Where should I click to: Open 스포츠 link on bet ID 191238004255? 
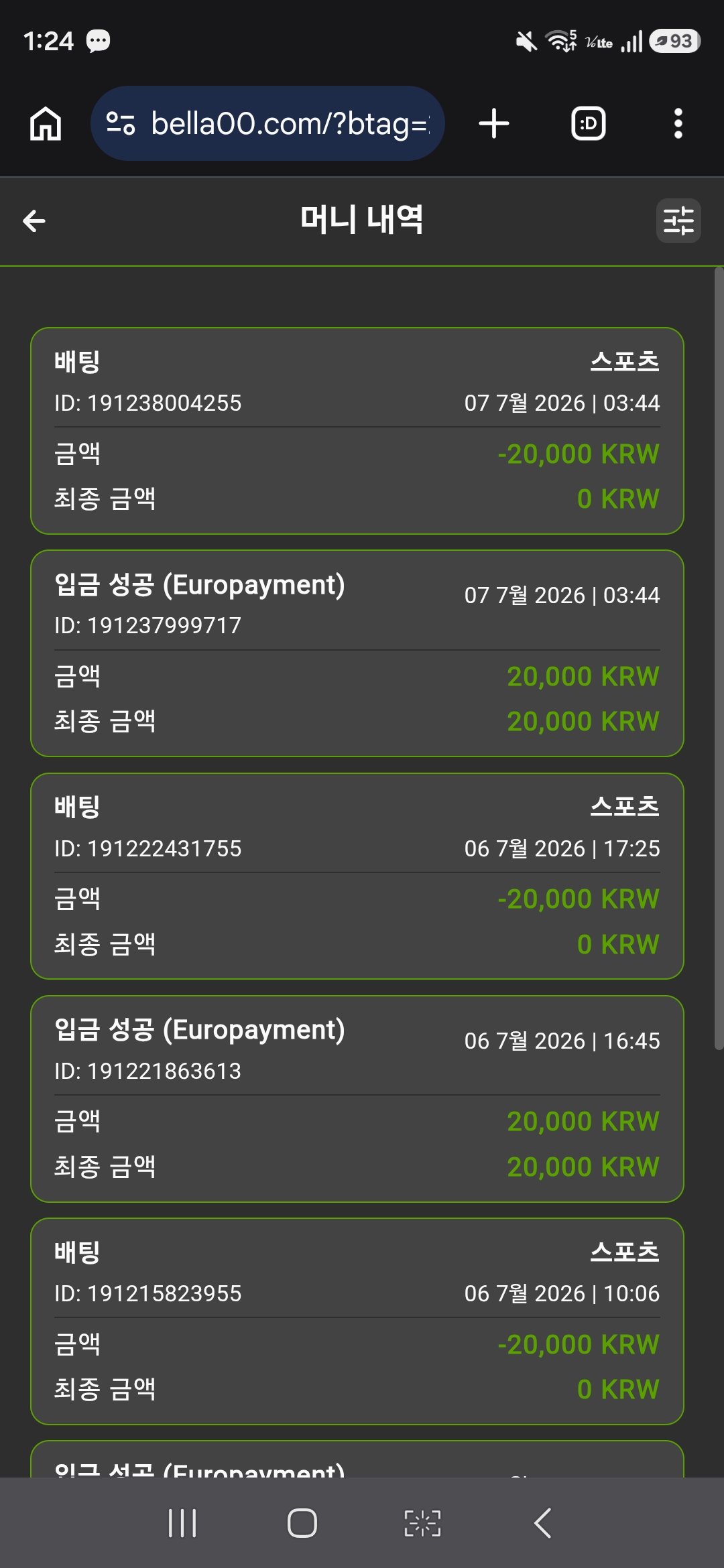(625, 362)
